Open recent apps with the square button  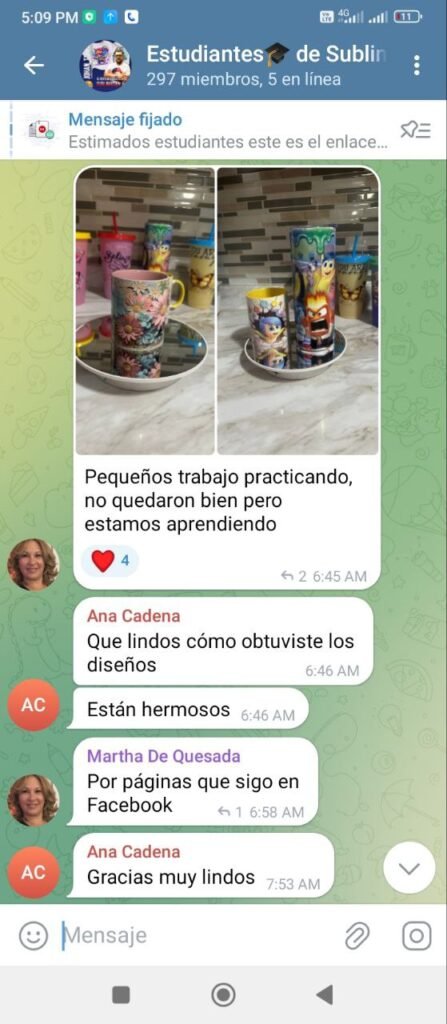pos(121,995)
